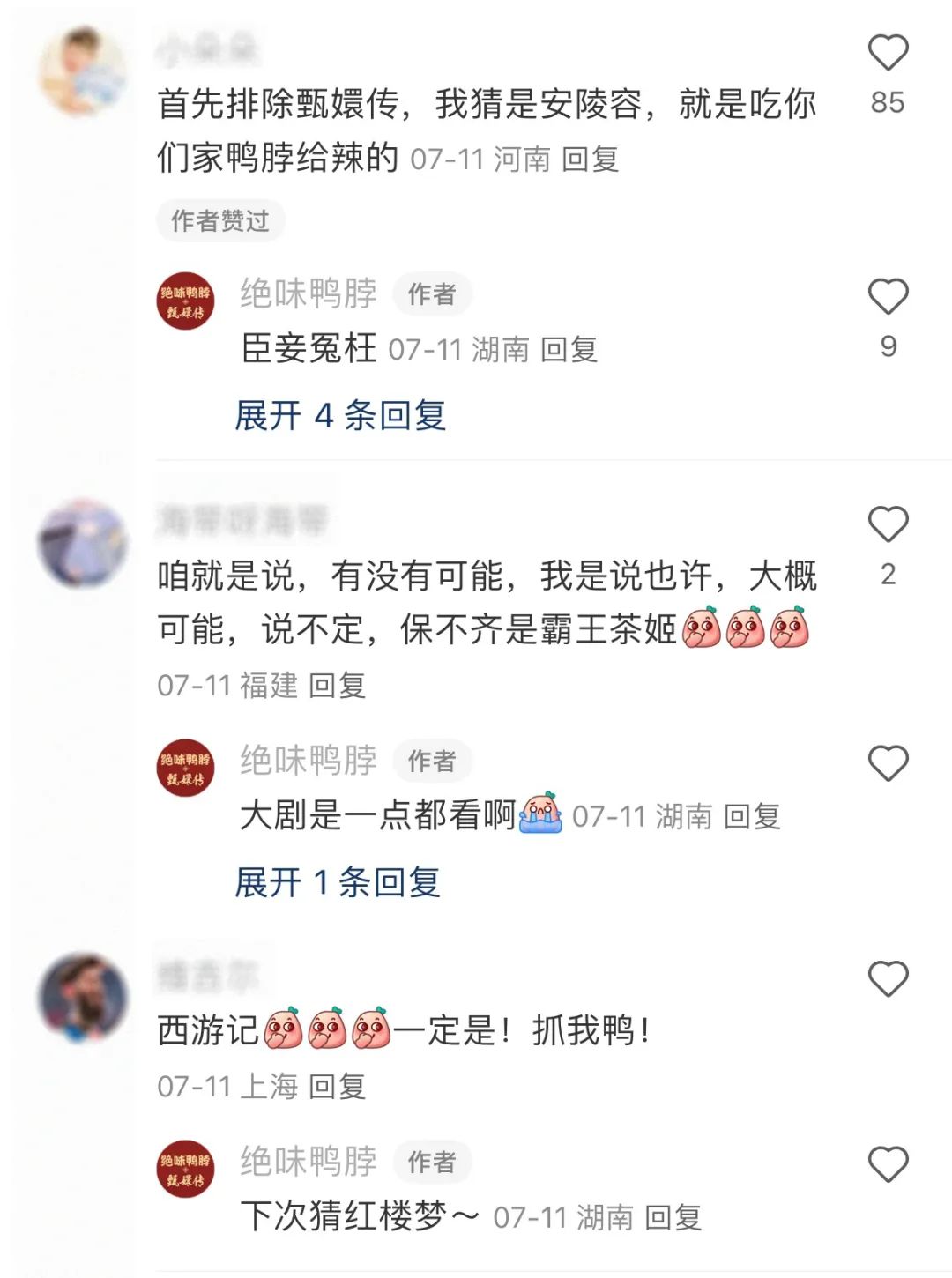Image resolution: width=952 pixels, height=1278 pixels.
Task: Reply to the 安陵容 comment from 河南
Action: point(590,160)
